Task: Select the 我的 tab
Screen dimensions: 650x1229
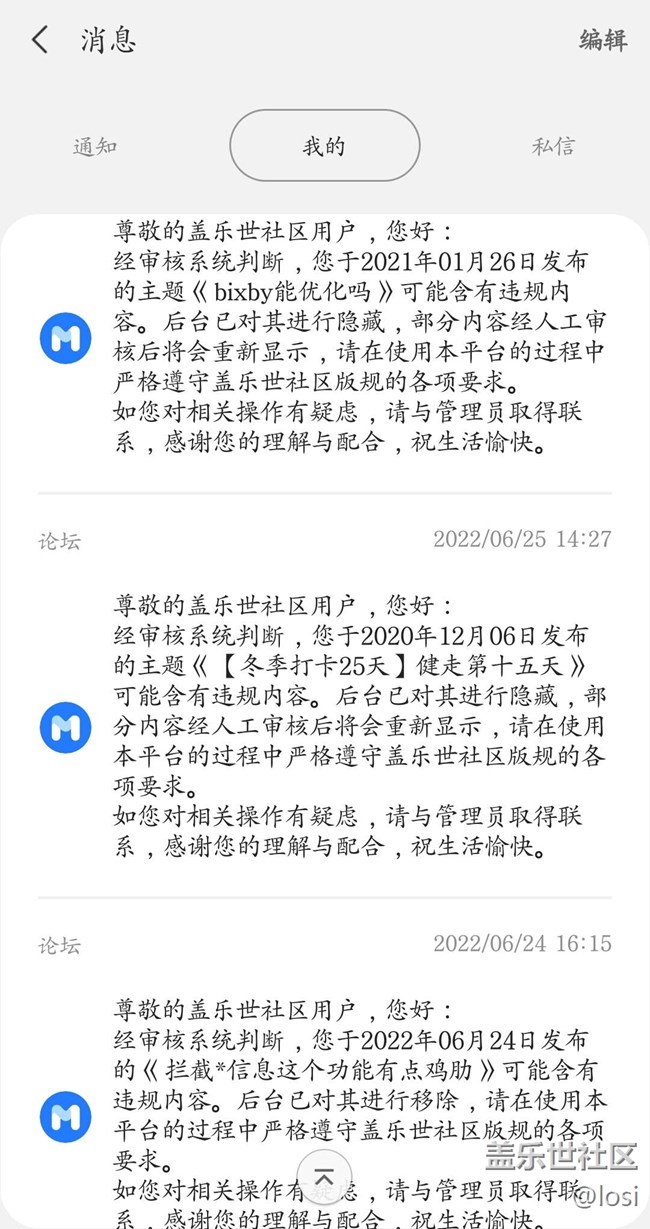Action: point(324,146)
